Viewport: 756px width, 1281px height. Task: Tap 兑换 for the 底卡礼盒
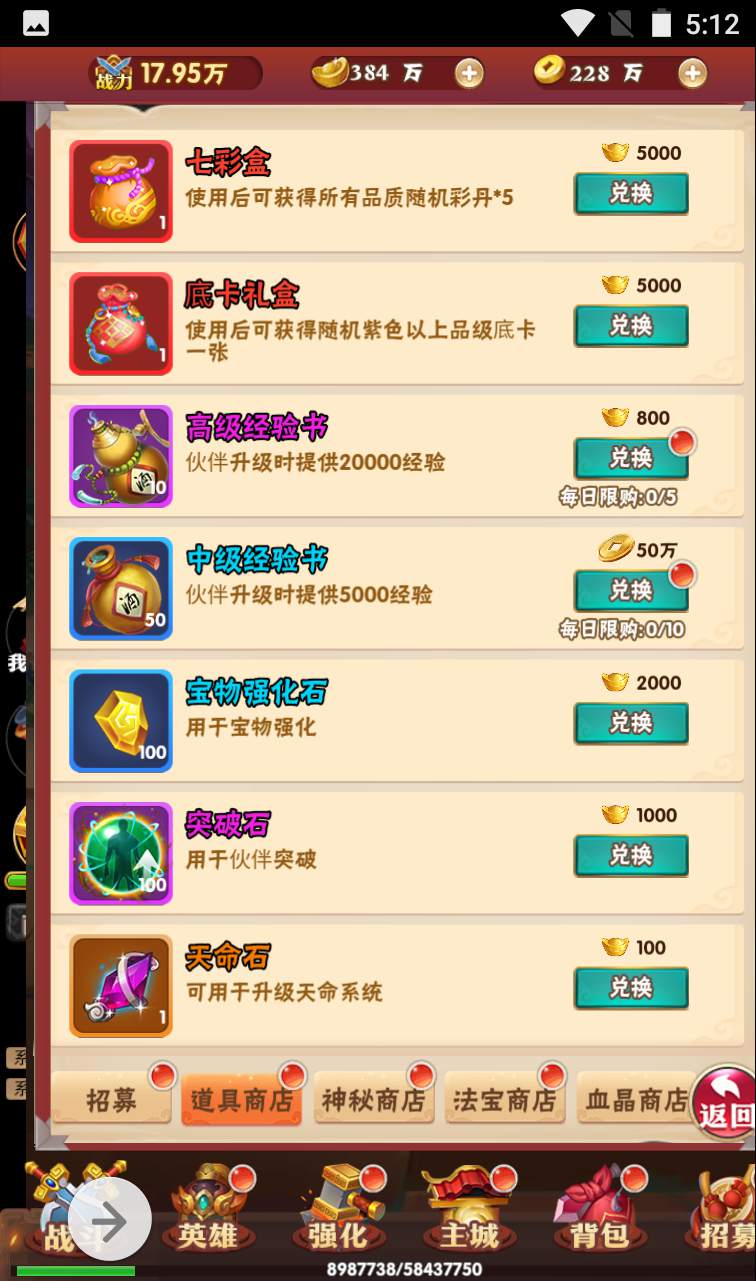631,326
